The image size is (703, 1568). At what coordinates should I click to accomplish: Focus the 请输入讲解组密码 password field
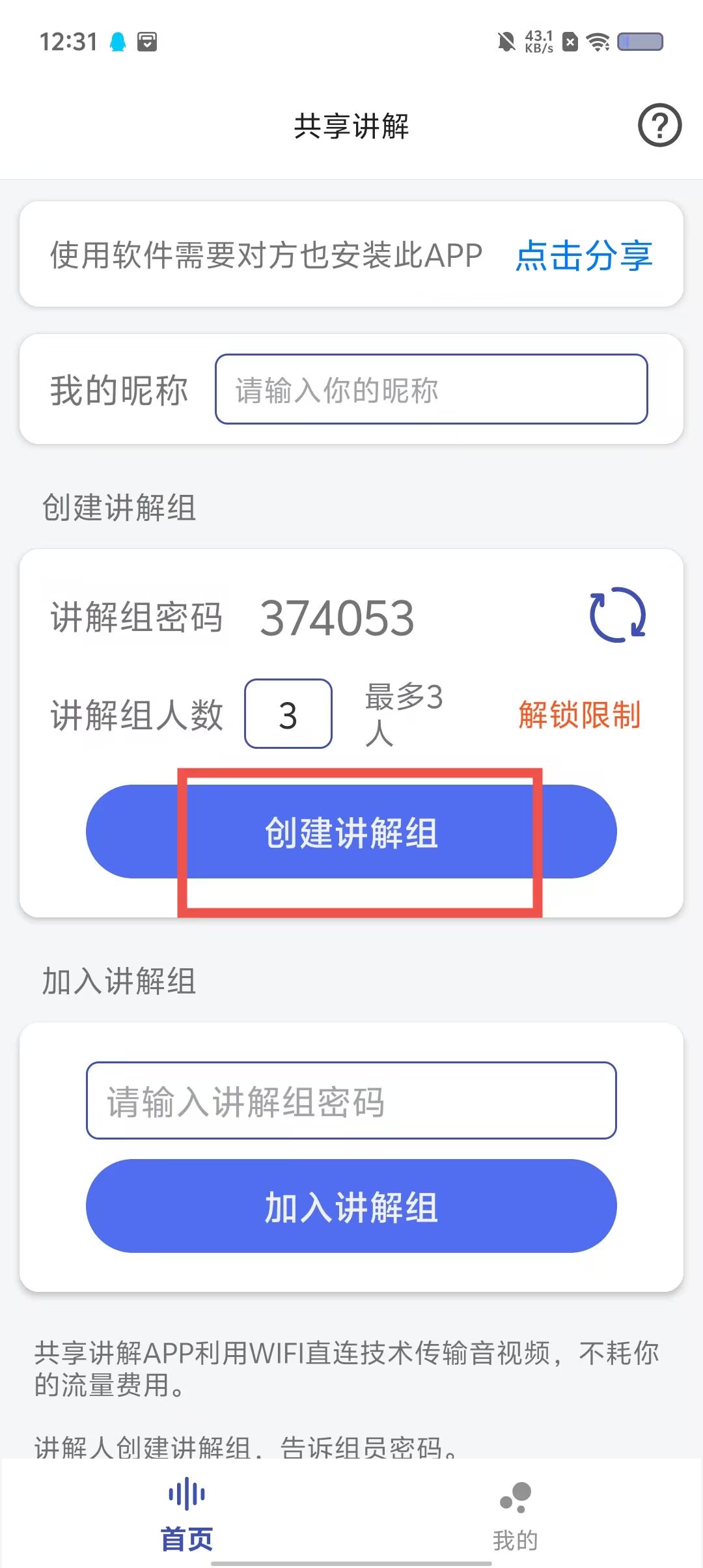coord(351,1100)
